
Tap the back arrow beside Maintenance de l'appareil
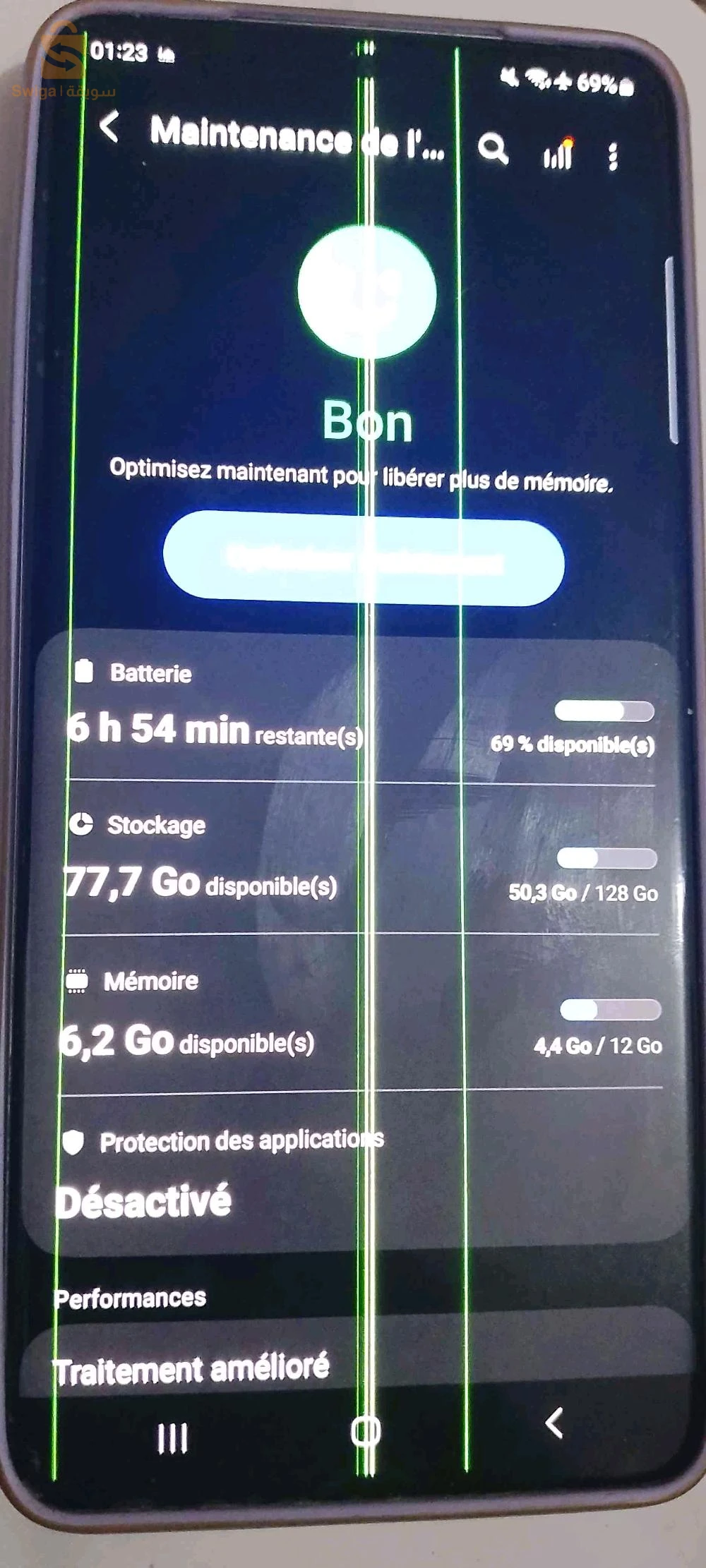[x=112, y=128]
